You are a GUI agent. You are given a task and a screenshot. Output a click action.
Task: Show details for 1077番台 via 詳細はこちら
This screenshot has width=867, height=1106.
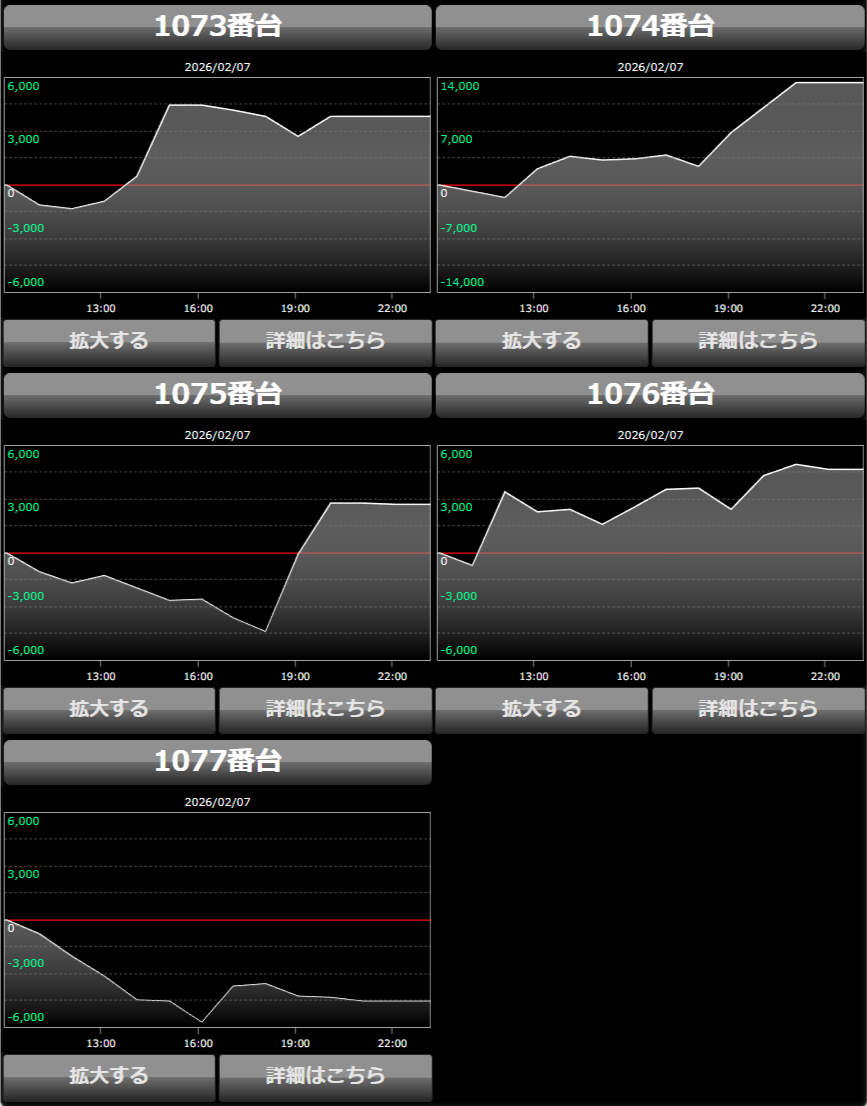(325, 1077)
